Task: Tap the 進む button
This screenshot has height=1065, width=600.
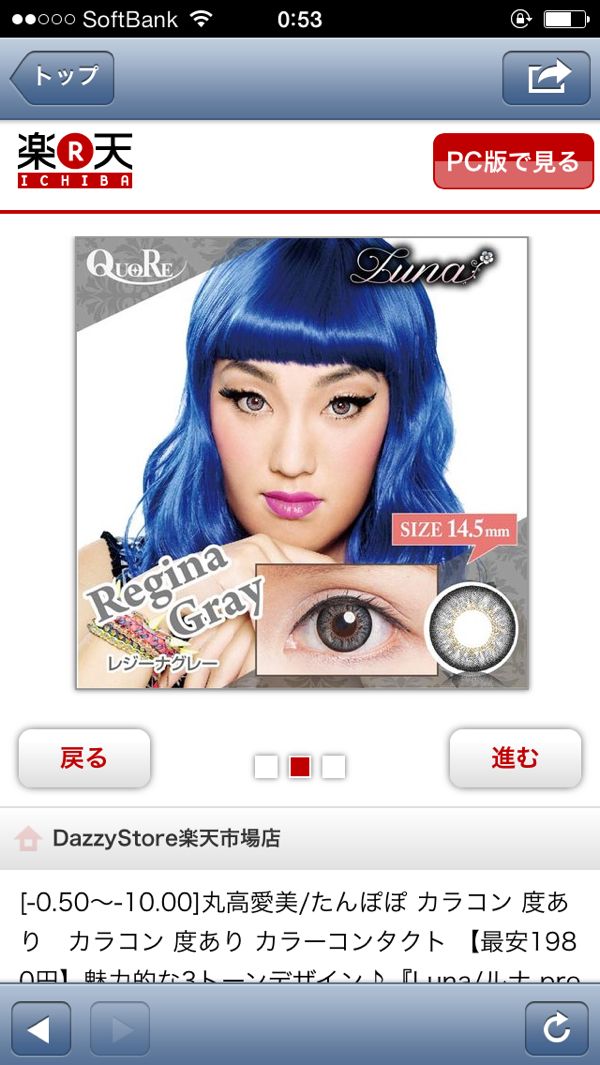Action: [515, 759]
